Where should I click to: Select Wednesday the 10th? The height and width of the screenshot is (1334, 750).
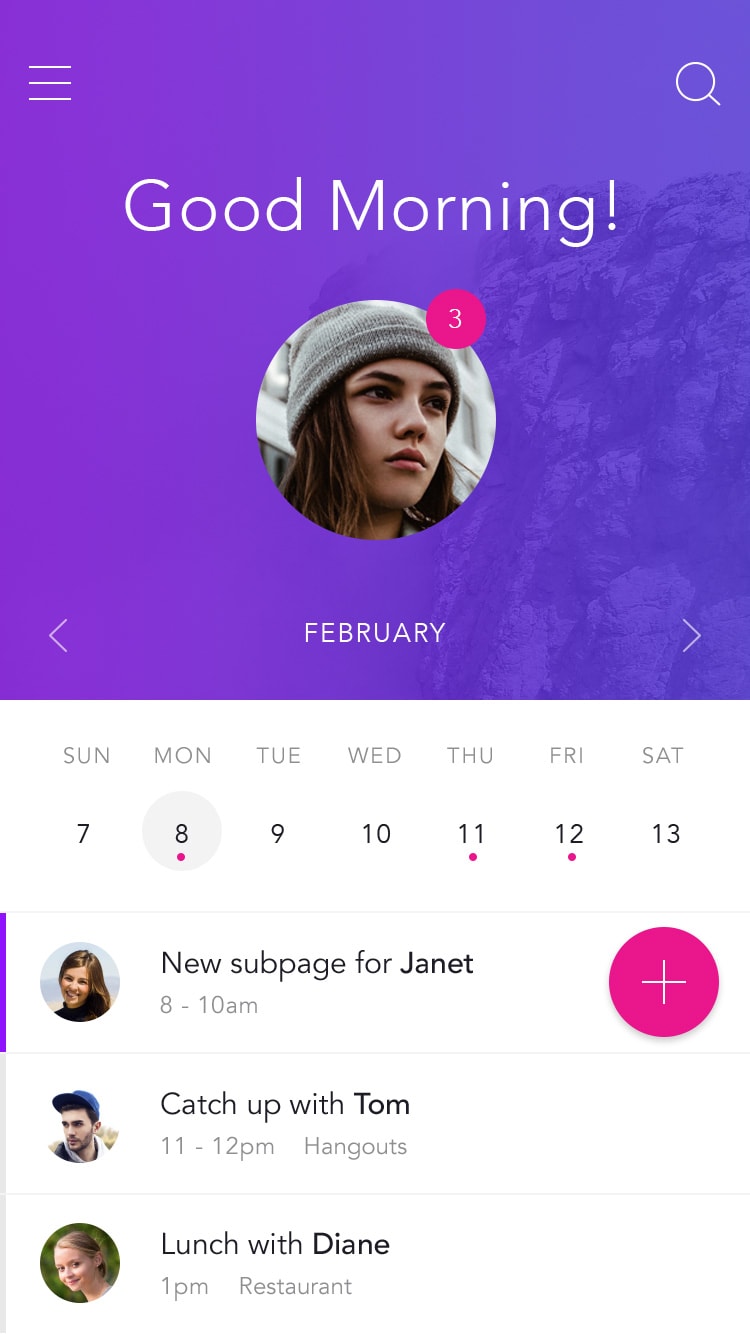(376, 833)
